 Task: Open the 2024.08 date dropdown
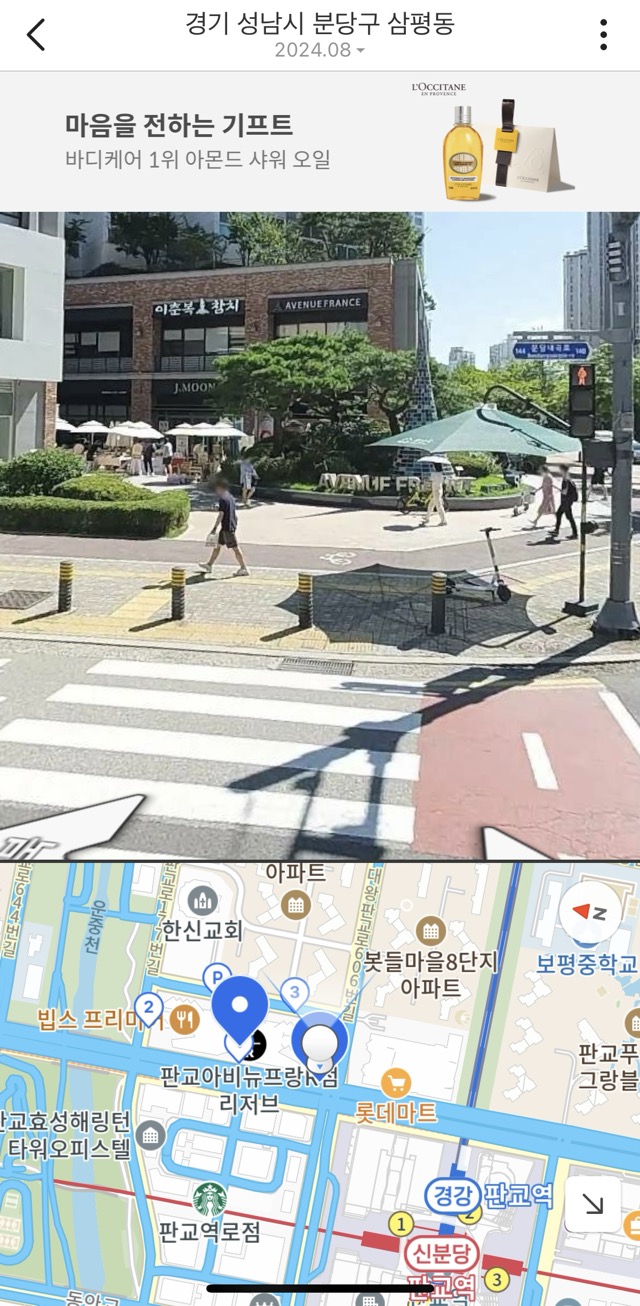coord(320,50)
